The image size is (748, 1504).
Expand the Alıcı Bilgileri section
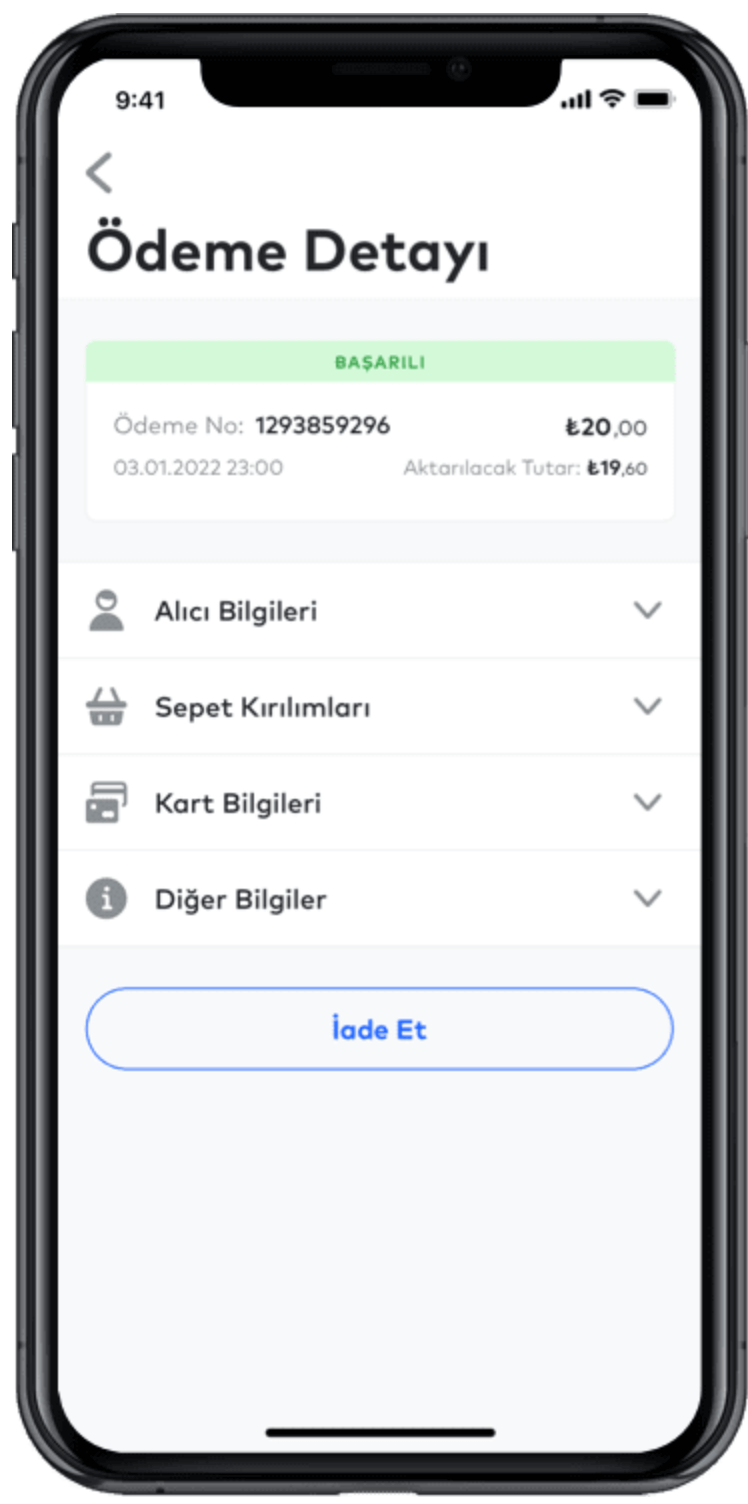point(378,611)
